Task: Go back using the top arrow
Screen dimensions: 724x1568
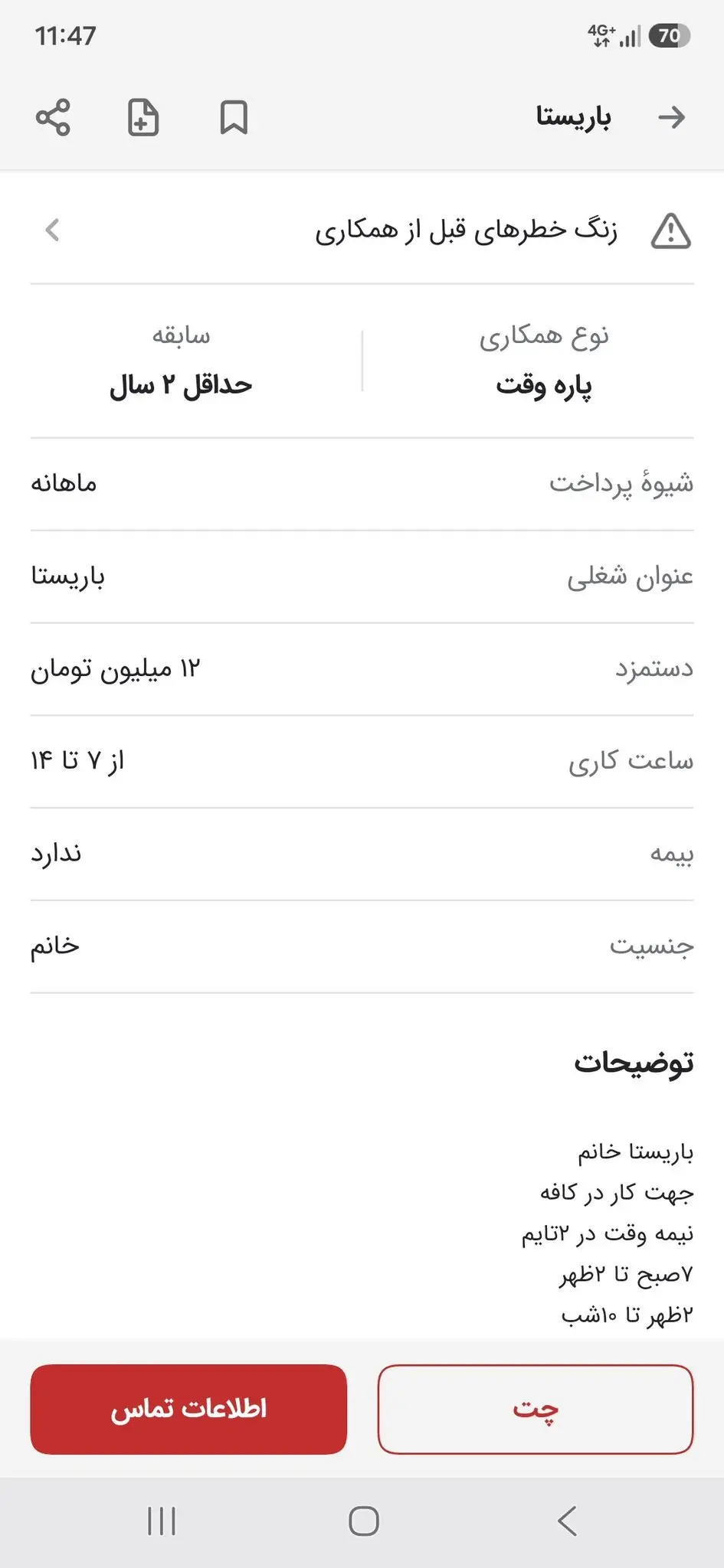Action: 671,117
